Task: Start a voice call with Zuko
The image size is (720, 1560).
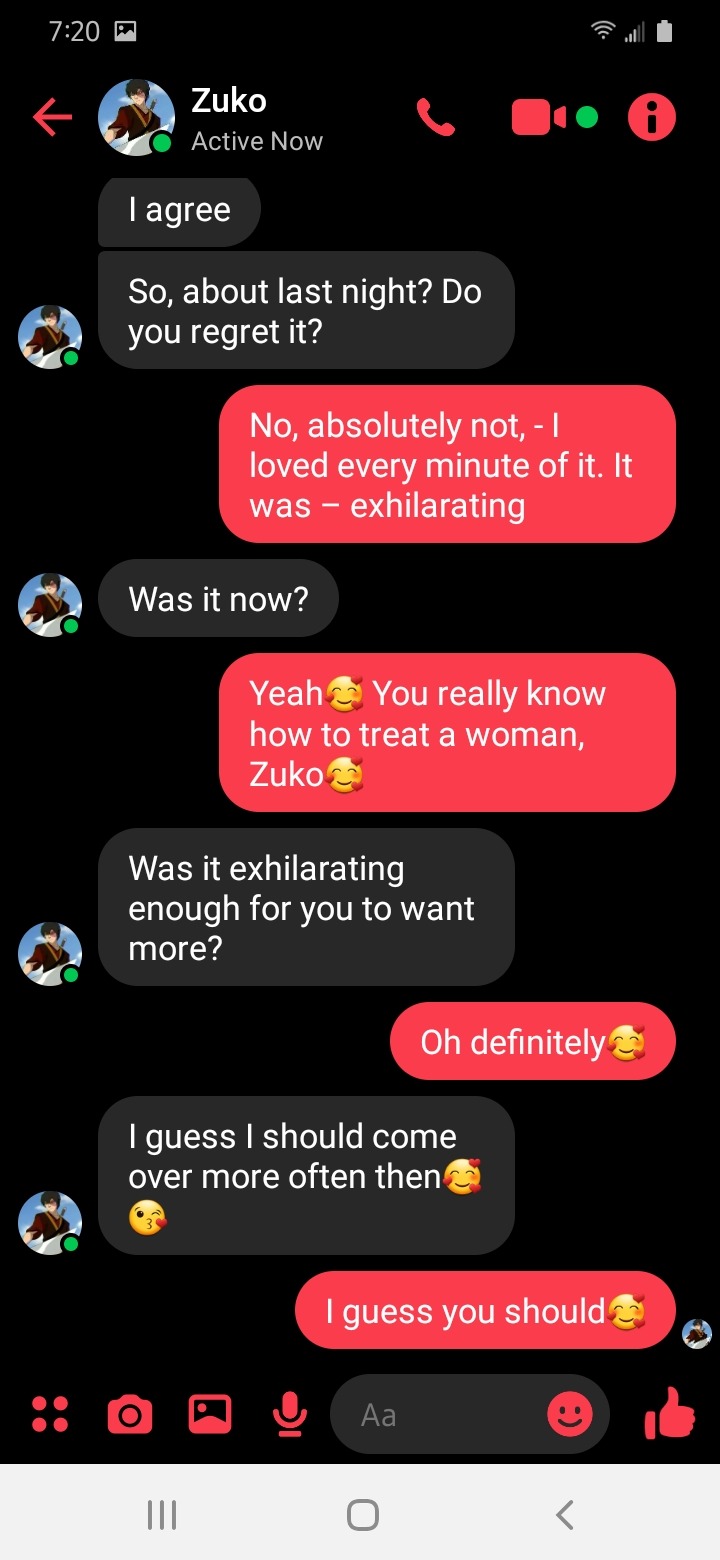Action: click(435, 118)
